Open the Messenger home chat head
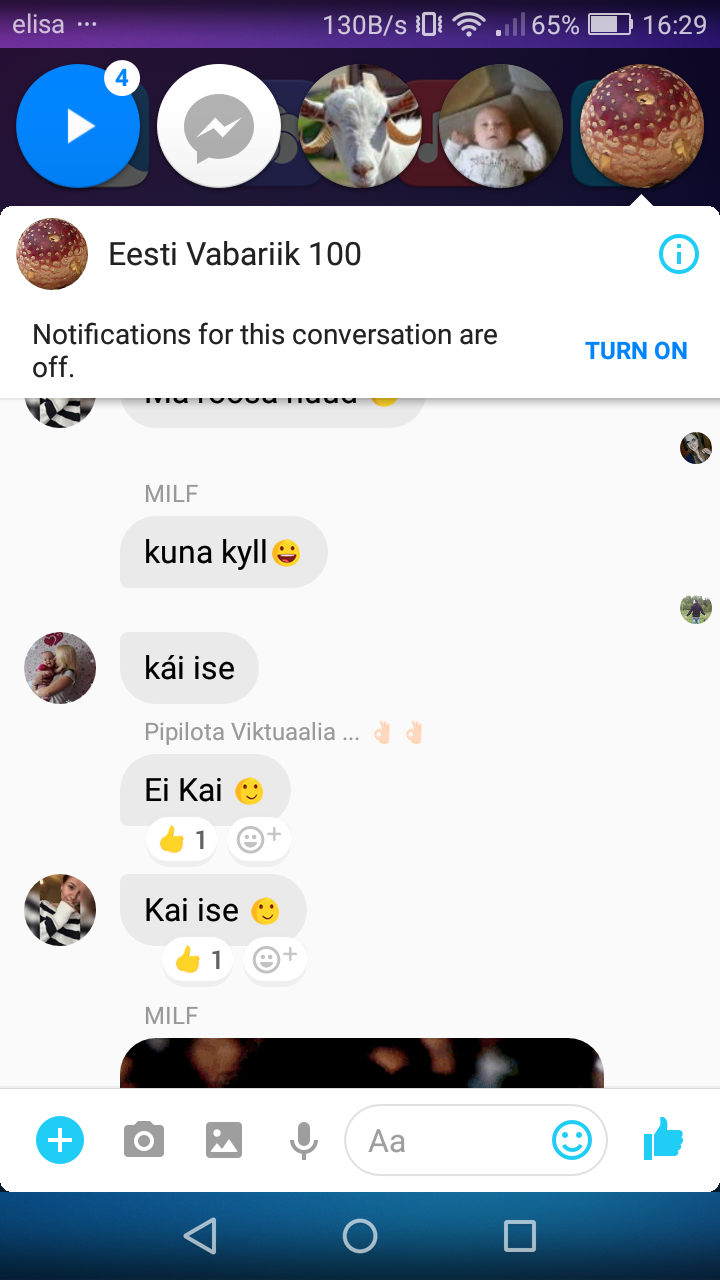720x1280 pixels. [x=219, y=126]
